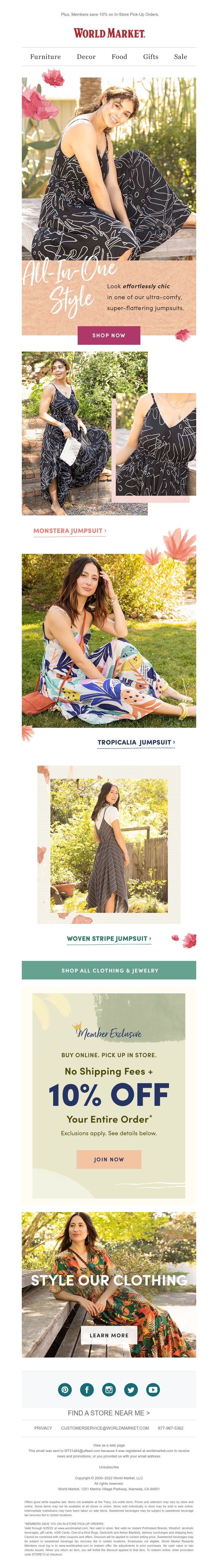Shop all clothing & jewelry

pyautogui.click(x=109, y=970)
